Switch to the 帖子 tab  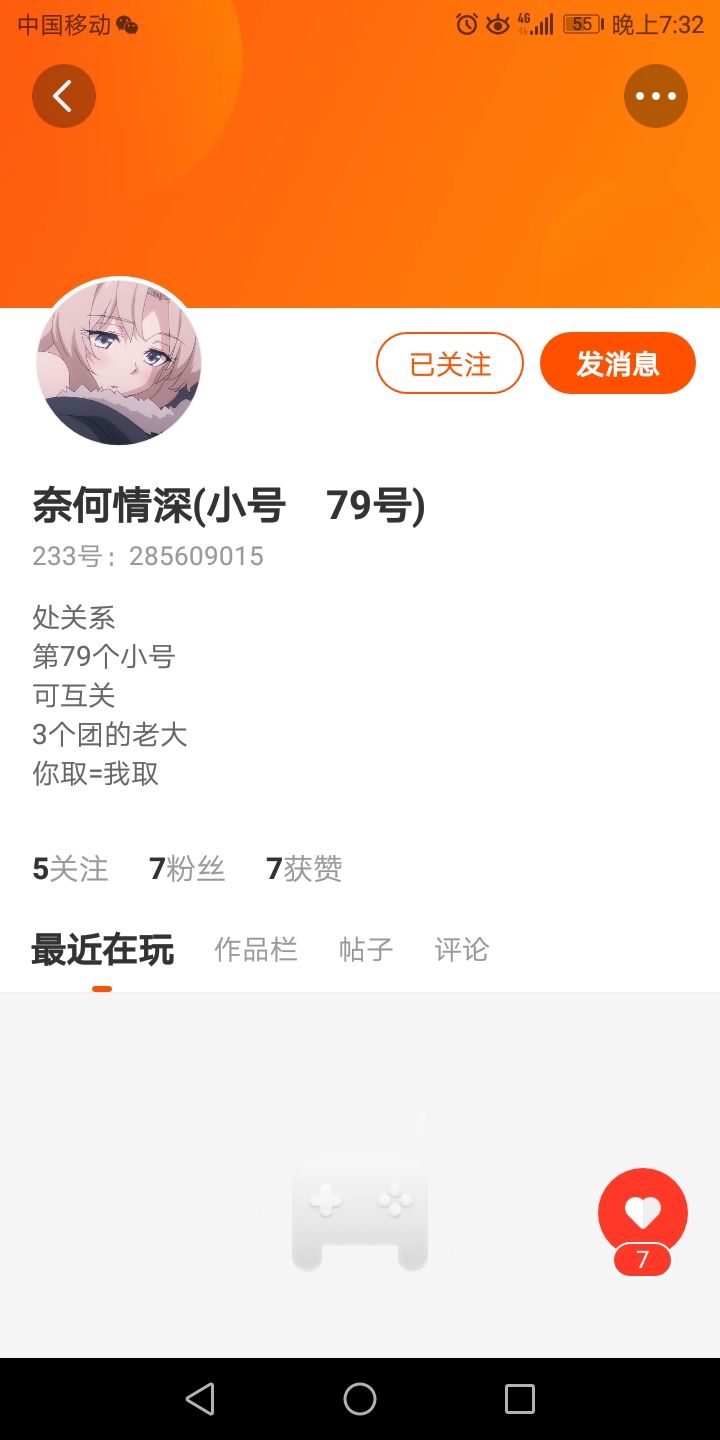pos(366,949)
